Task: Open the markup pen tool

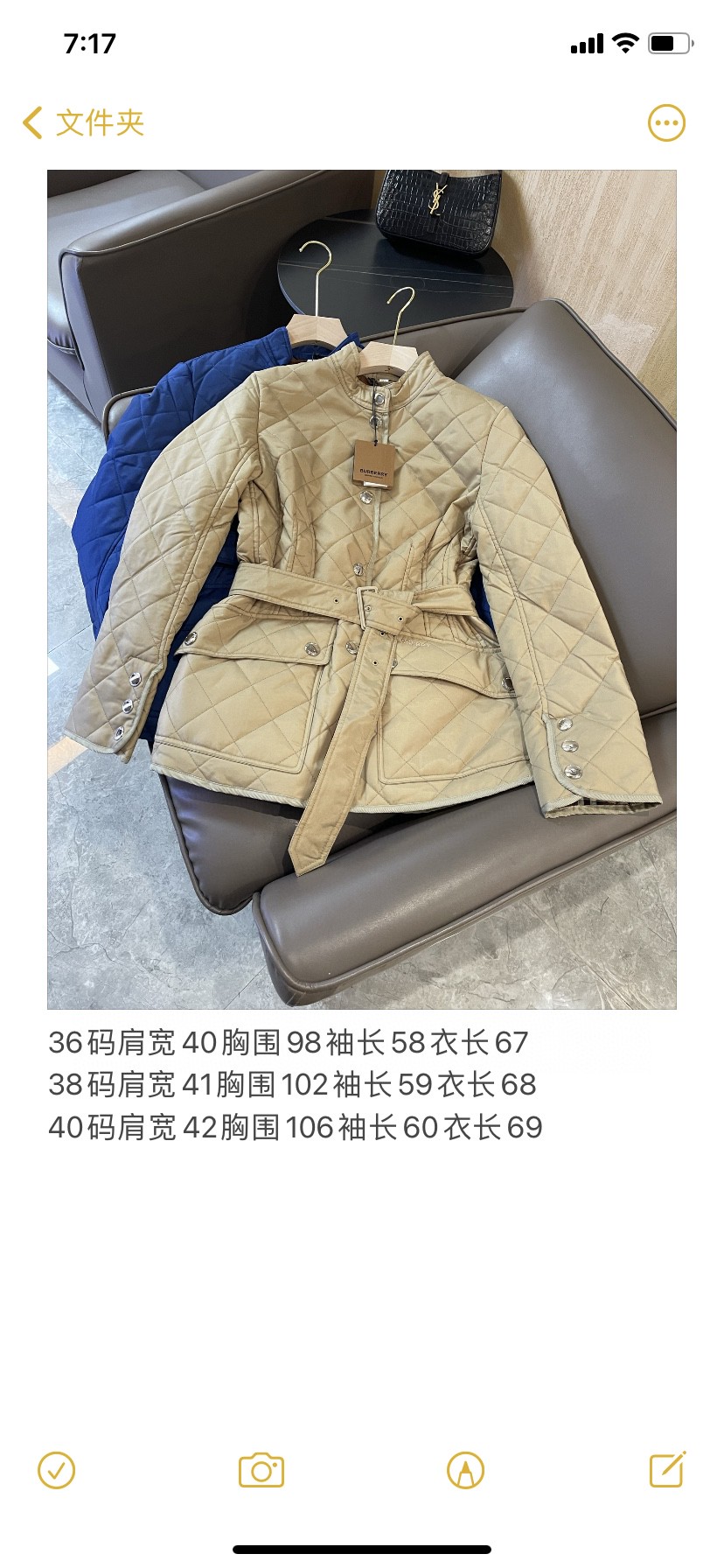Action: (465, 1470)
